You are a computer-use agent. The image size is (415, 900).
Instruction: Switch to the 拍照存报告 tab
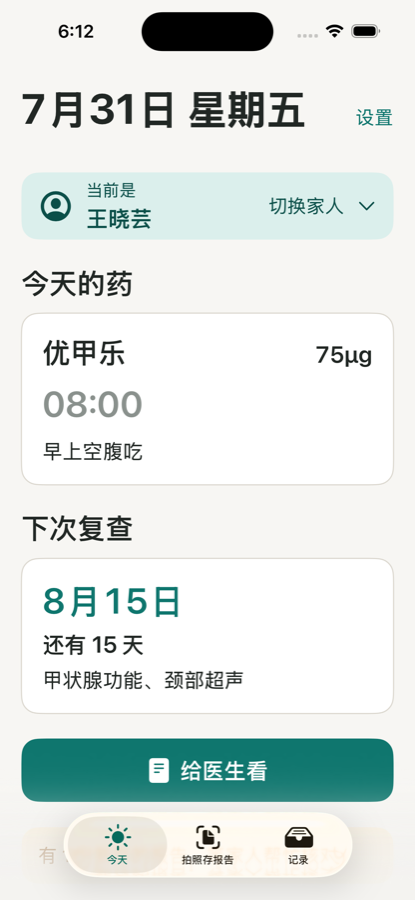(208, 845)
